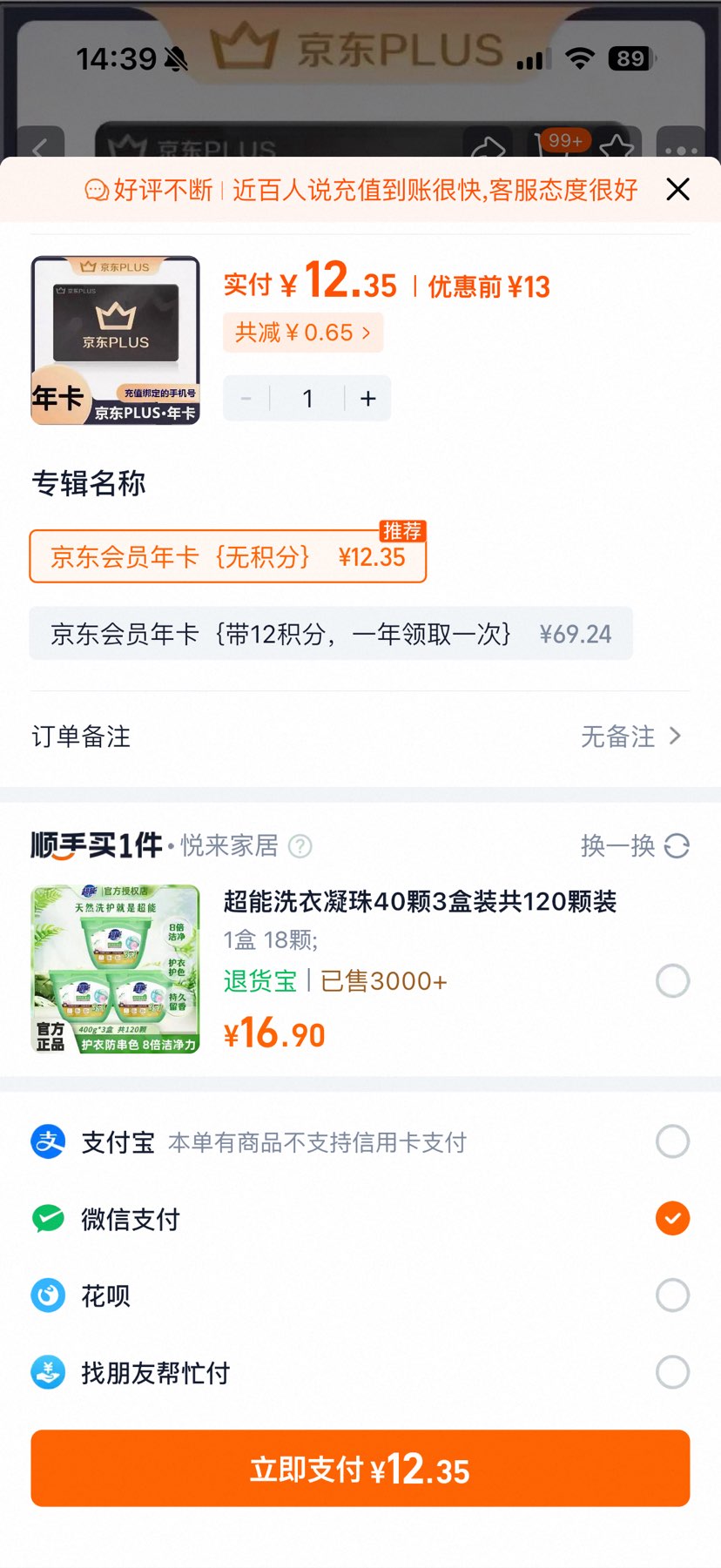Decrease quantity with the minus stepper
The height and width of the screenshot is (1568, 721).
246,398
